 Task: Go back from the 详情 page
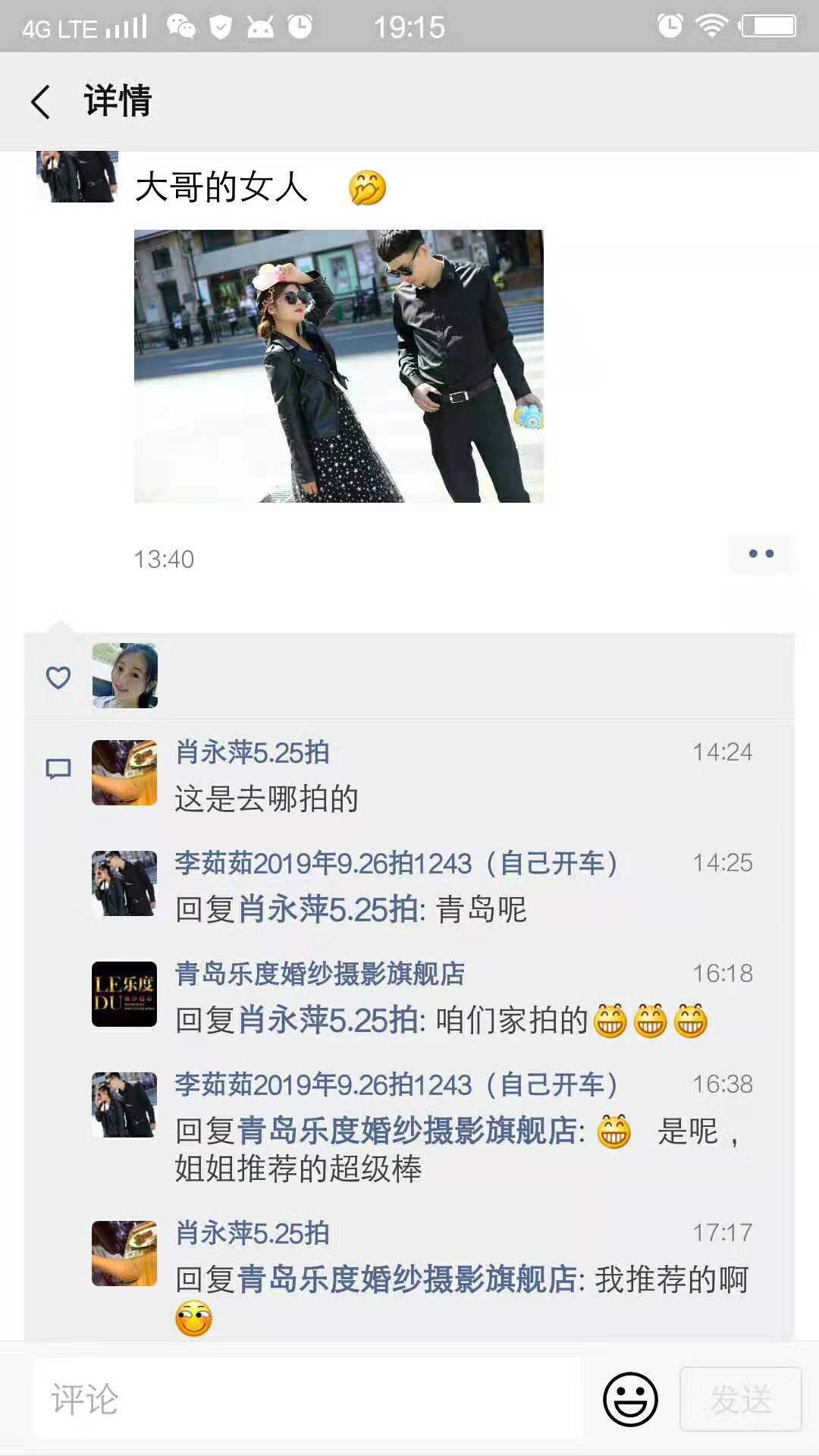[41, 102]
